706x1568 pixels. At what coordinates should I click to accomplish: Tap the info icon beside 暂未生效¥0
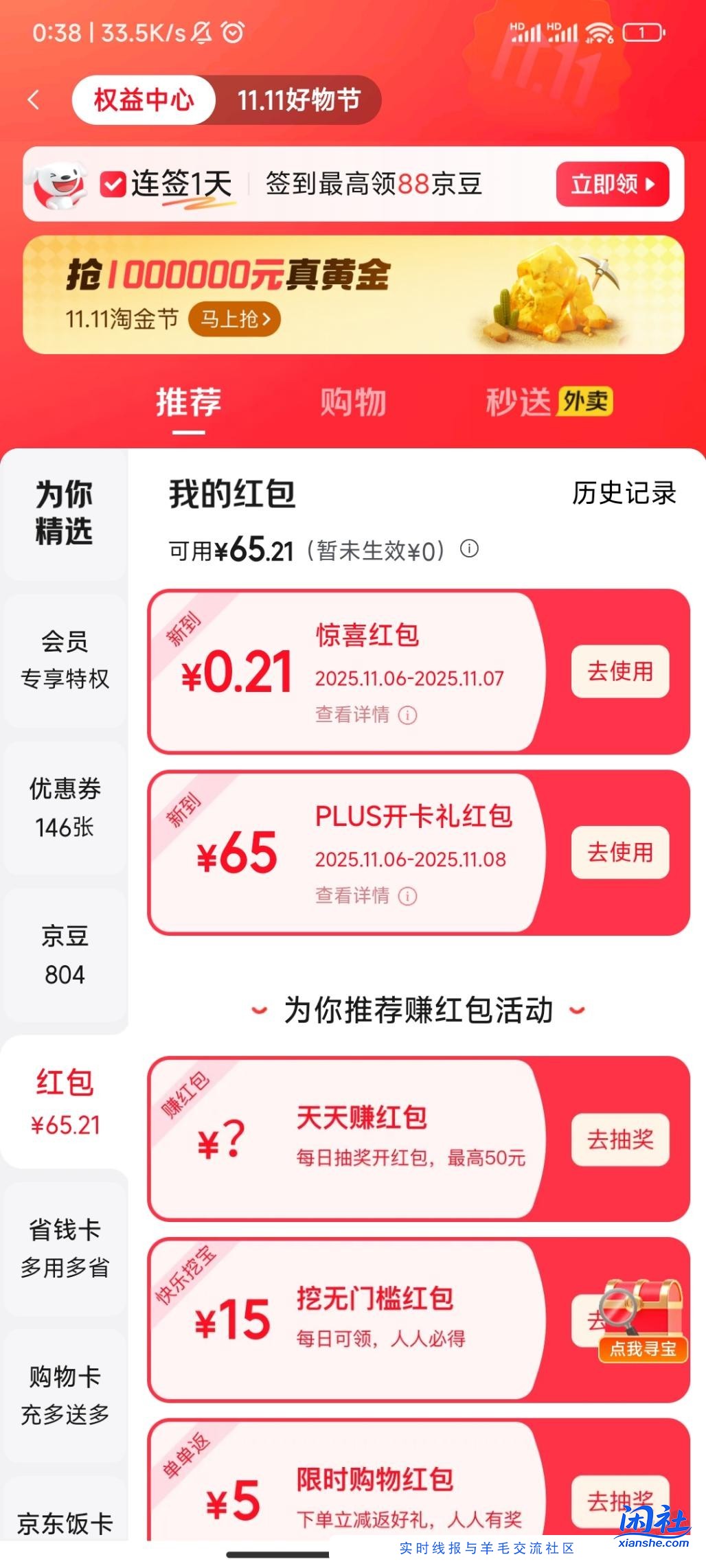[x=470, y=549]
